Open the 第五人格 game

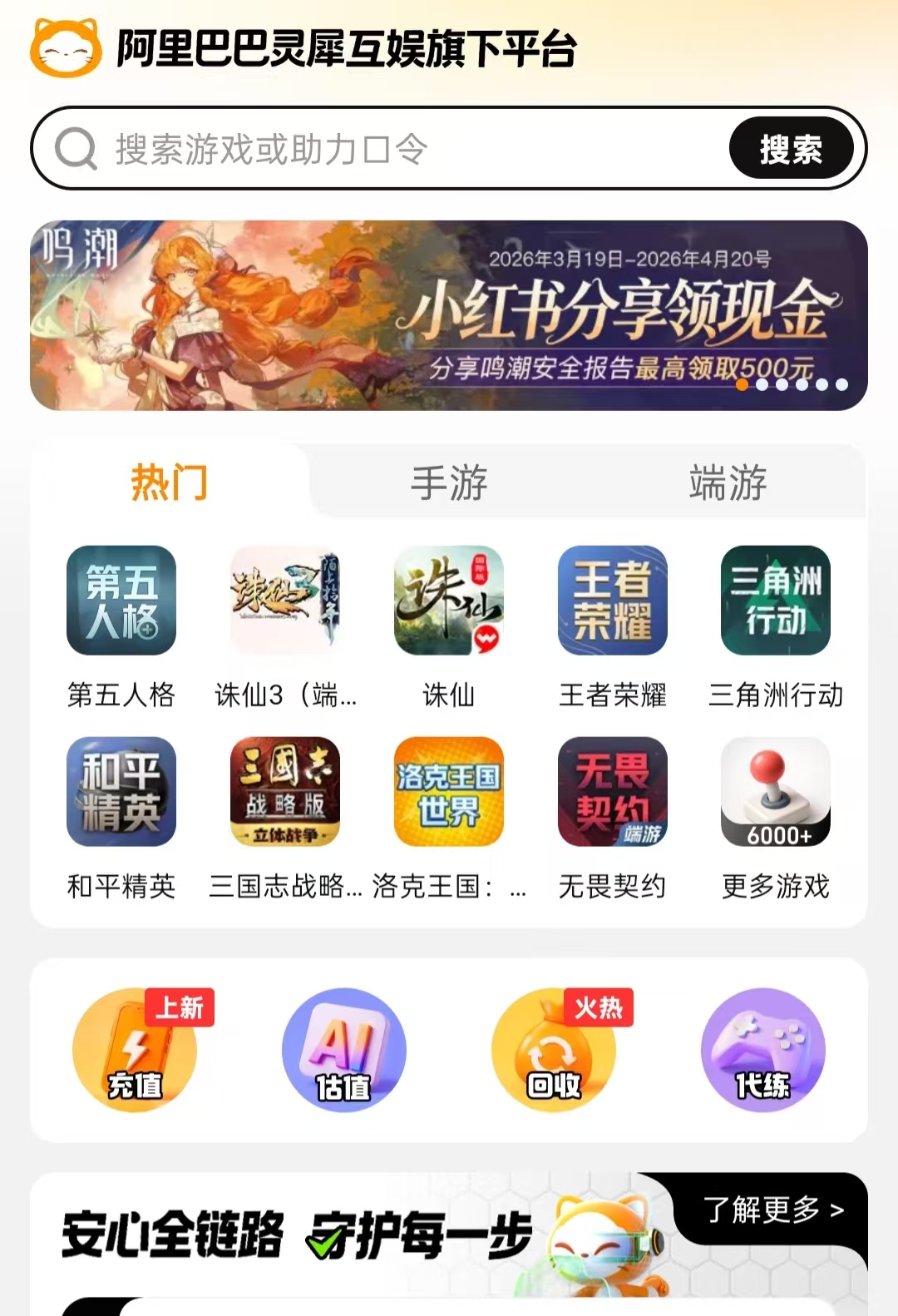pyautogui.click(x=121, y=601)
